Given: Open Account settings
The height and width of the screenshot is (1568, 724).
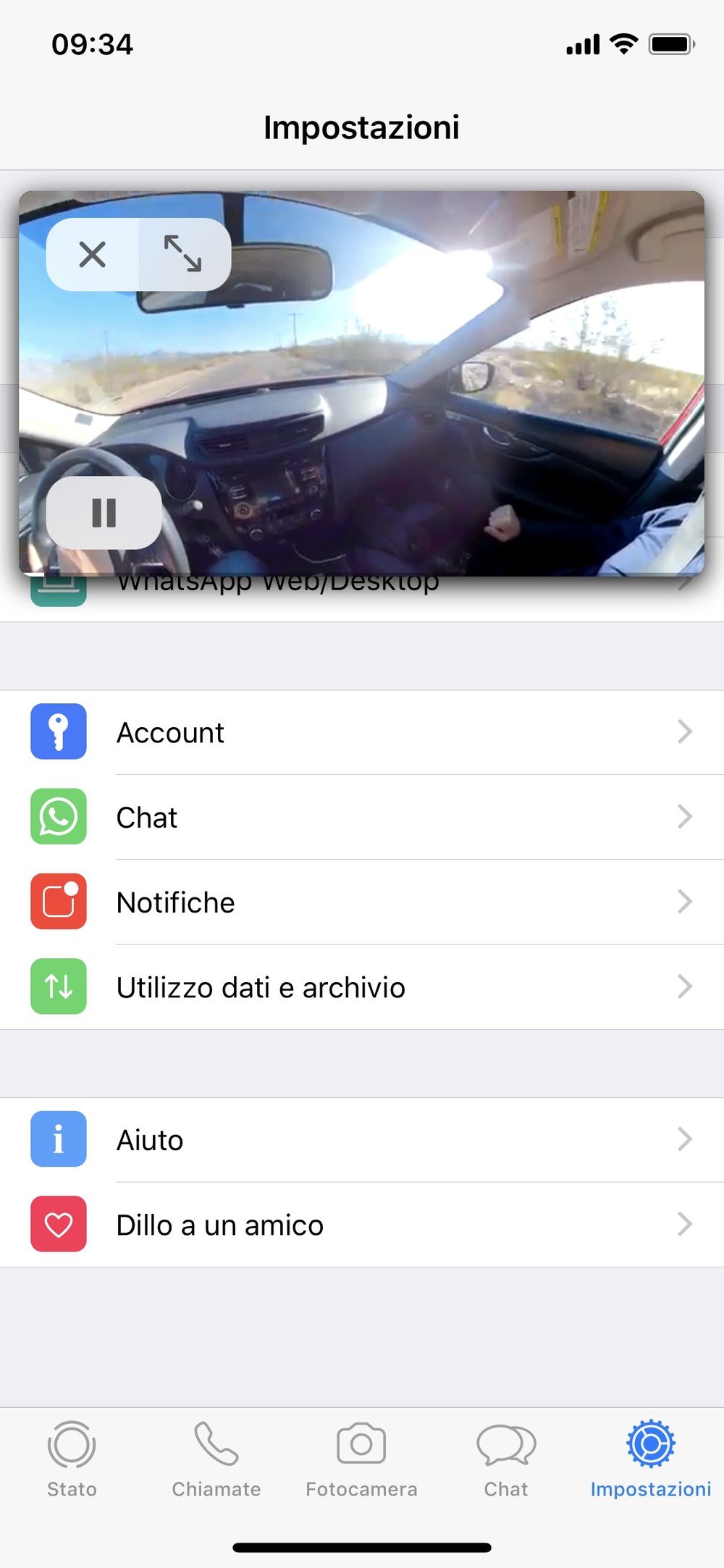Looking at the screenshot, I should tap(362, 732).
